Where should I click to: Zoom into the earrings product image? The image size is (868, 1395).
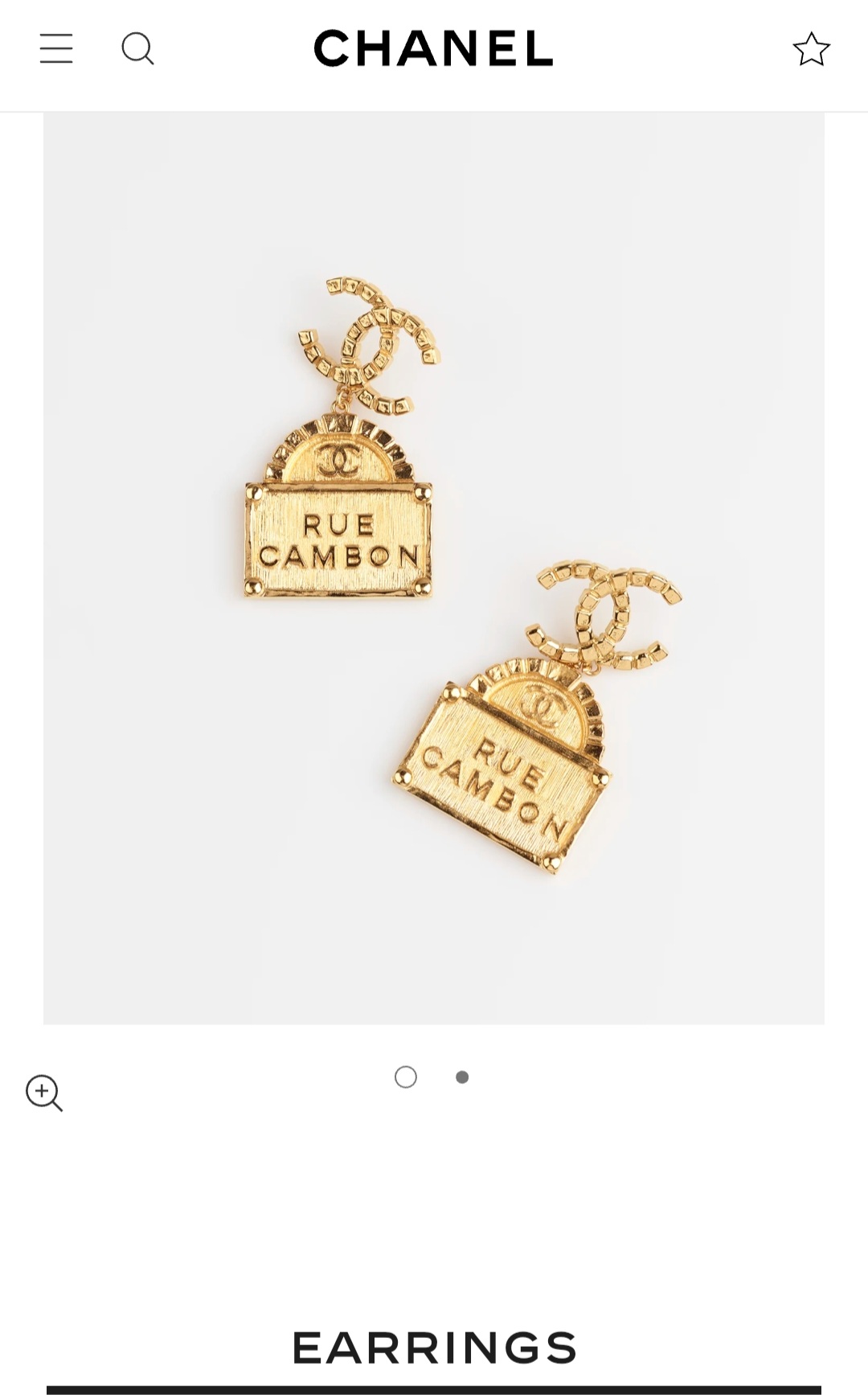[44, 1093]
